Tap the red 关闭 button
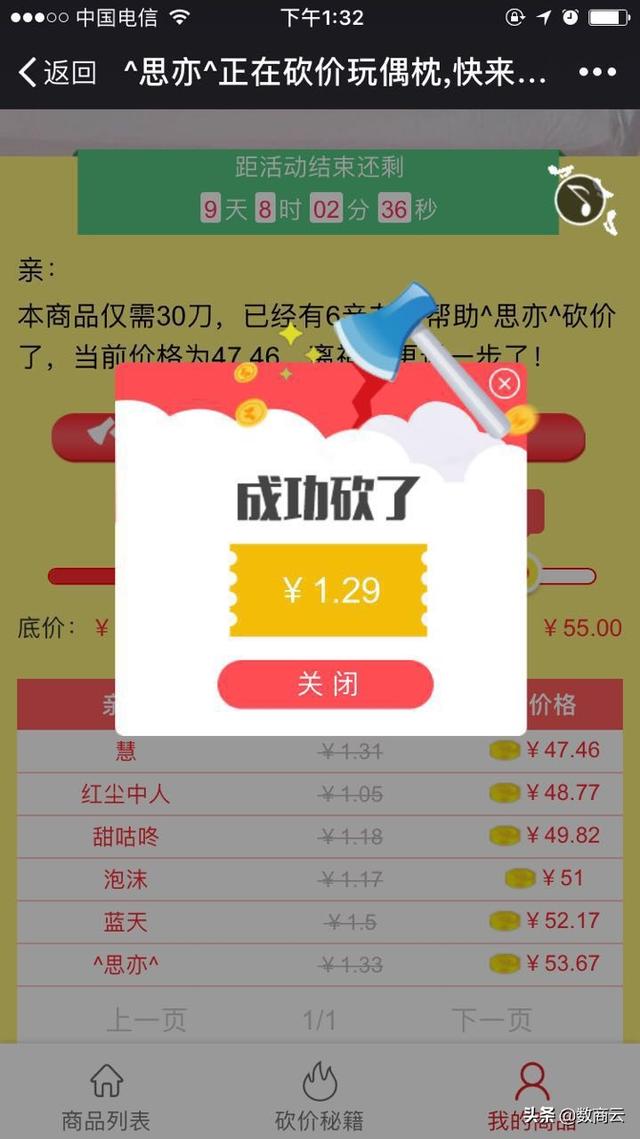This screenshot has height=1139, width=640. [x=325, y=685]
